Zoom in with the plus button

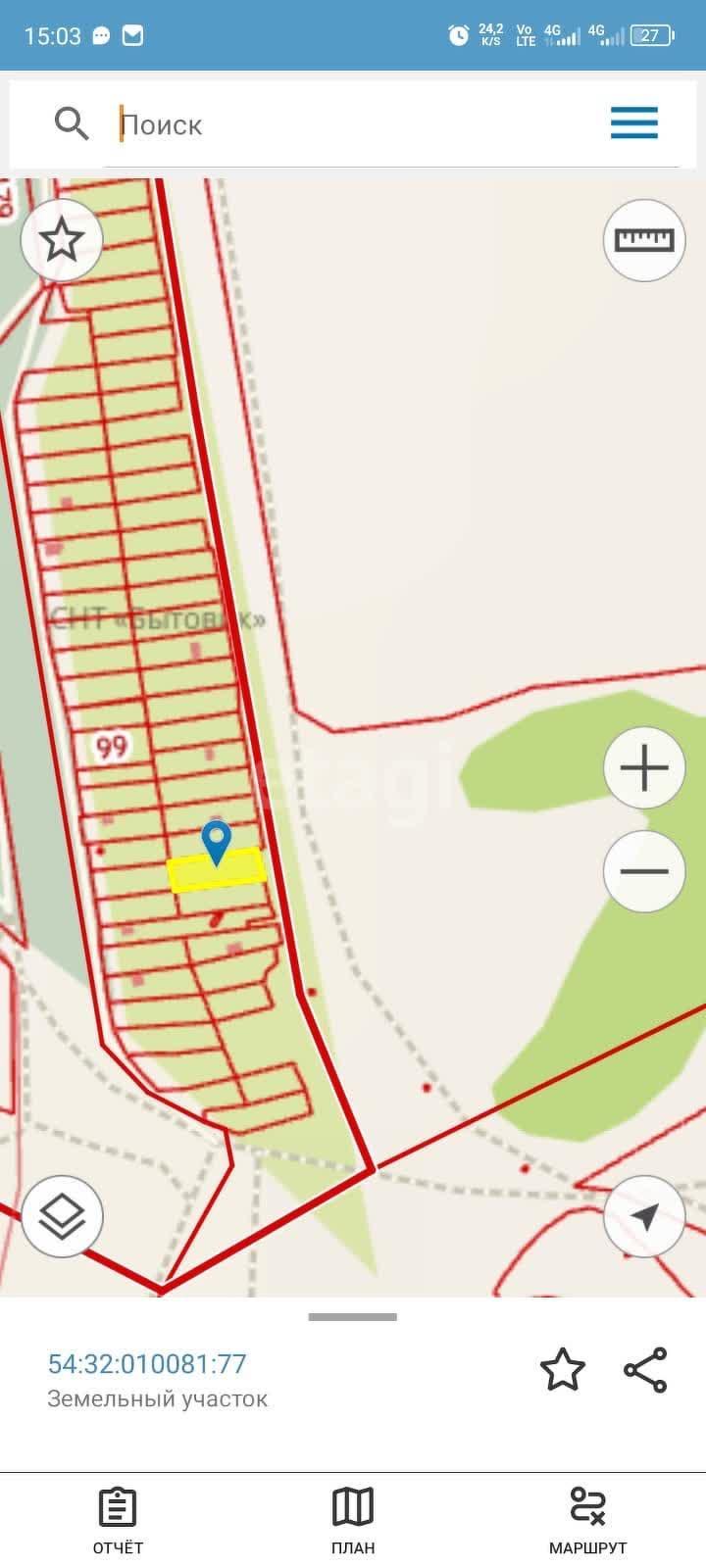point(644,767)
